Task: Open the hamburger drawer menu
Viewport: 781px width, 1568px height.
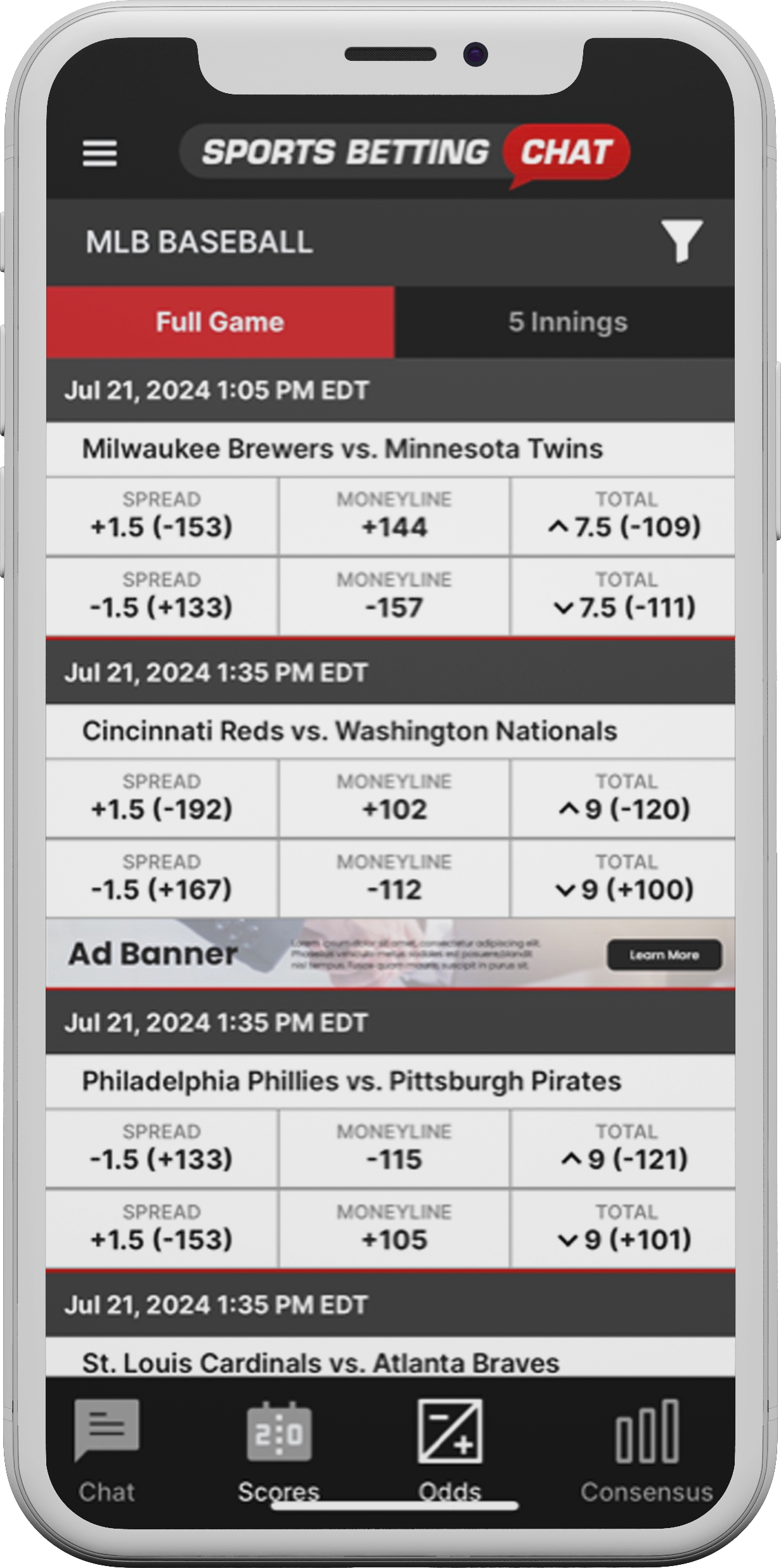Action: pos(100,153)
